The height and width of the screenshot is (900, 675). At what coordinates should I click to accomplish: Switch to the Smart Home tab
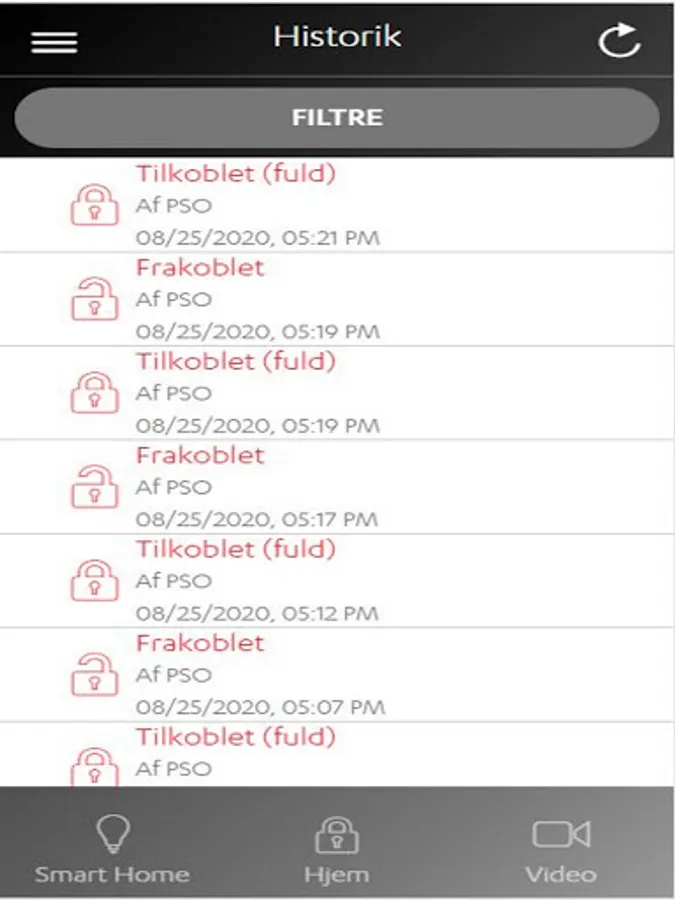[x=112, y=849]
